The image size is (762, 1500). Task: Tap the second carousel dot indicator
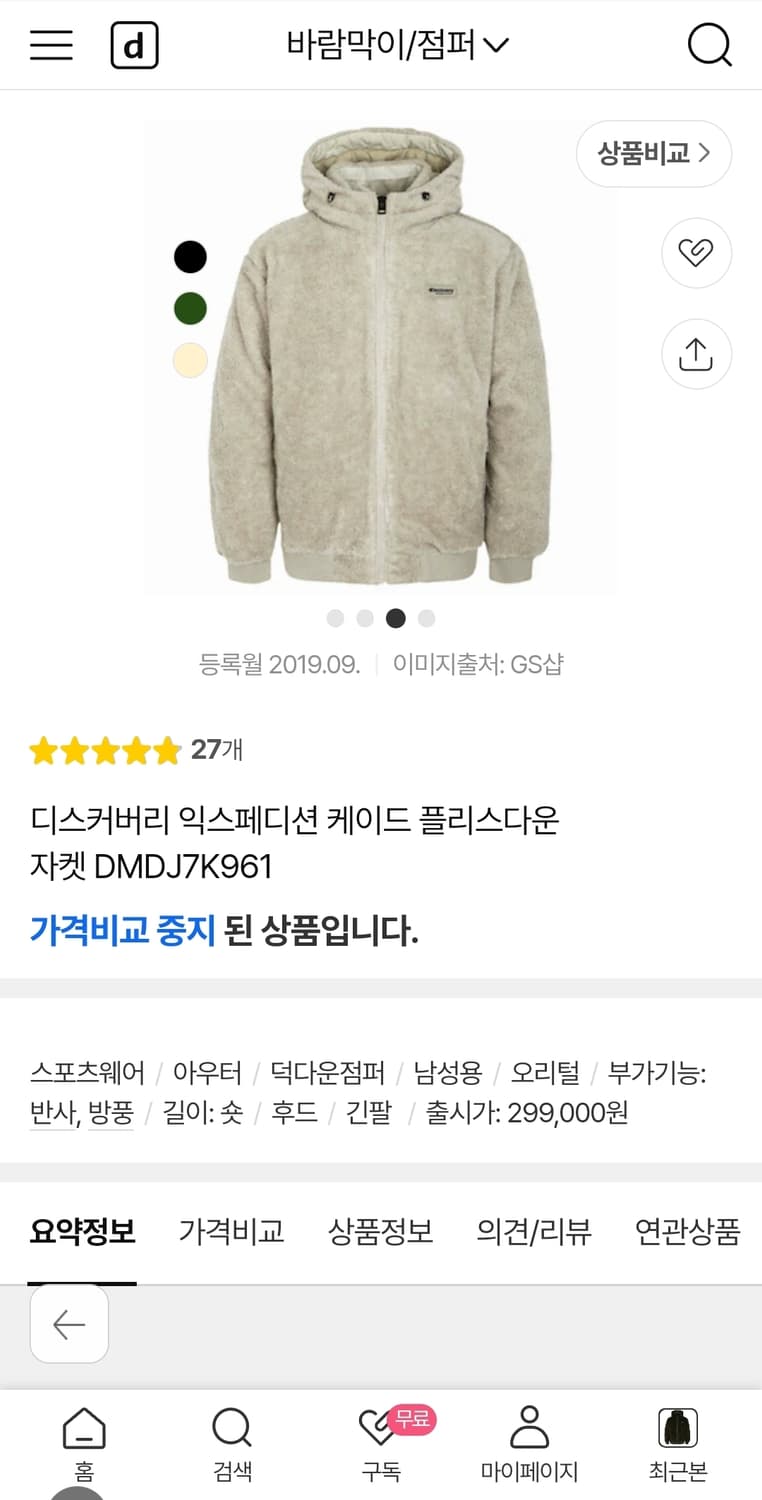click(365, 618)
